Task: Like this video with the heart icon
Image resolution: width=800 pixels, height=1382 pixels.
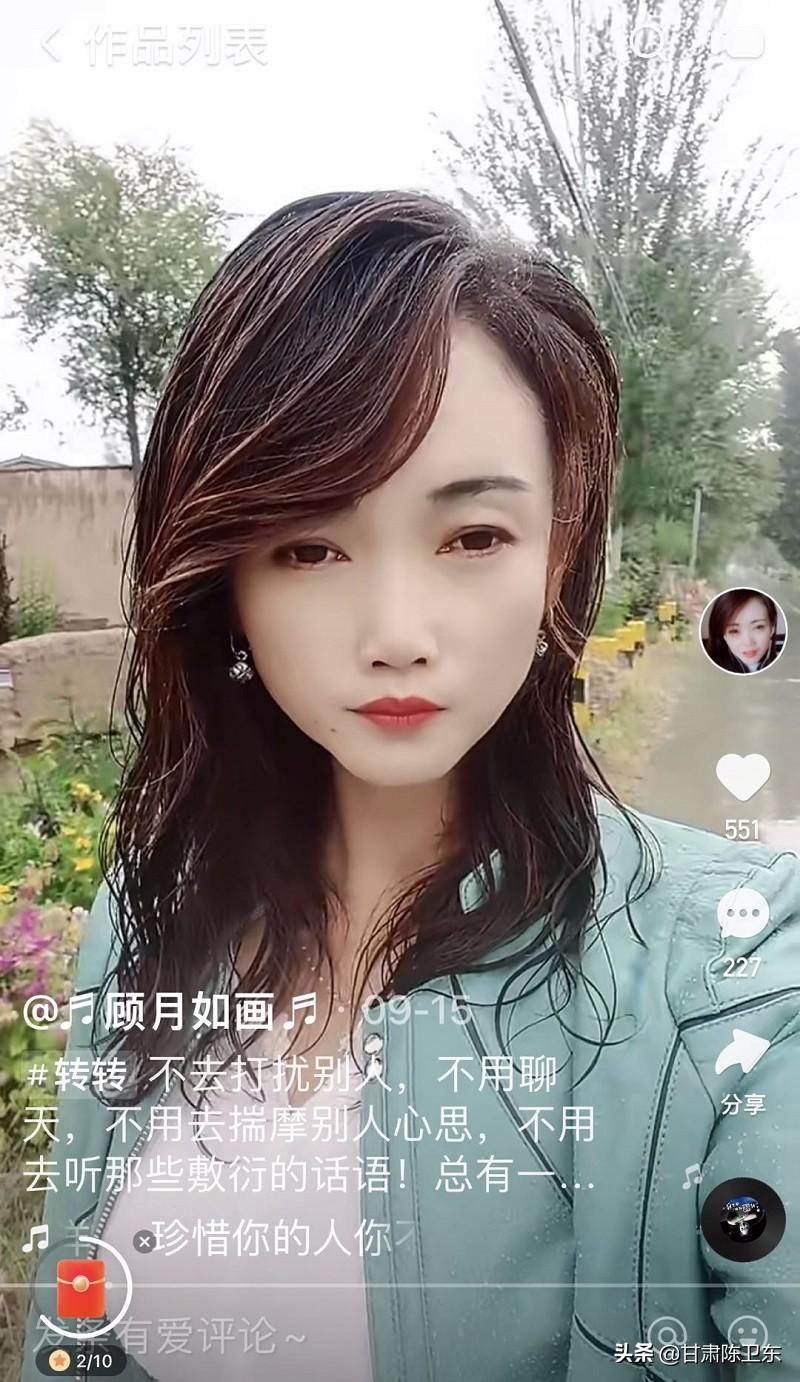Action: point(743,777)
